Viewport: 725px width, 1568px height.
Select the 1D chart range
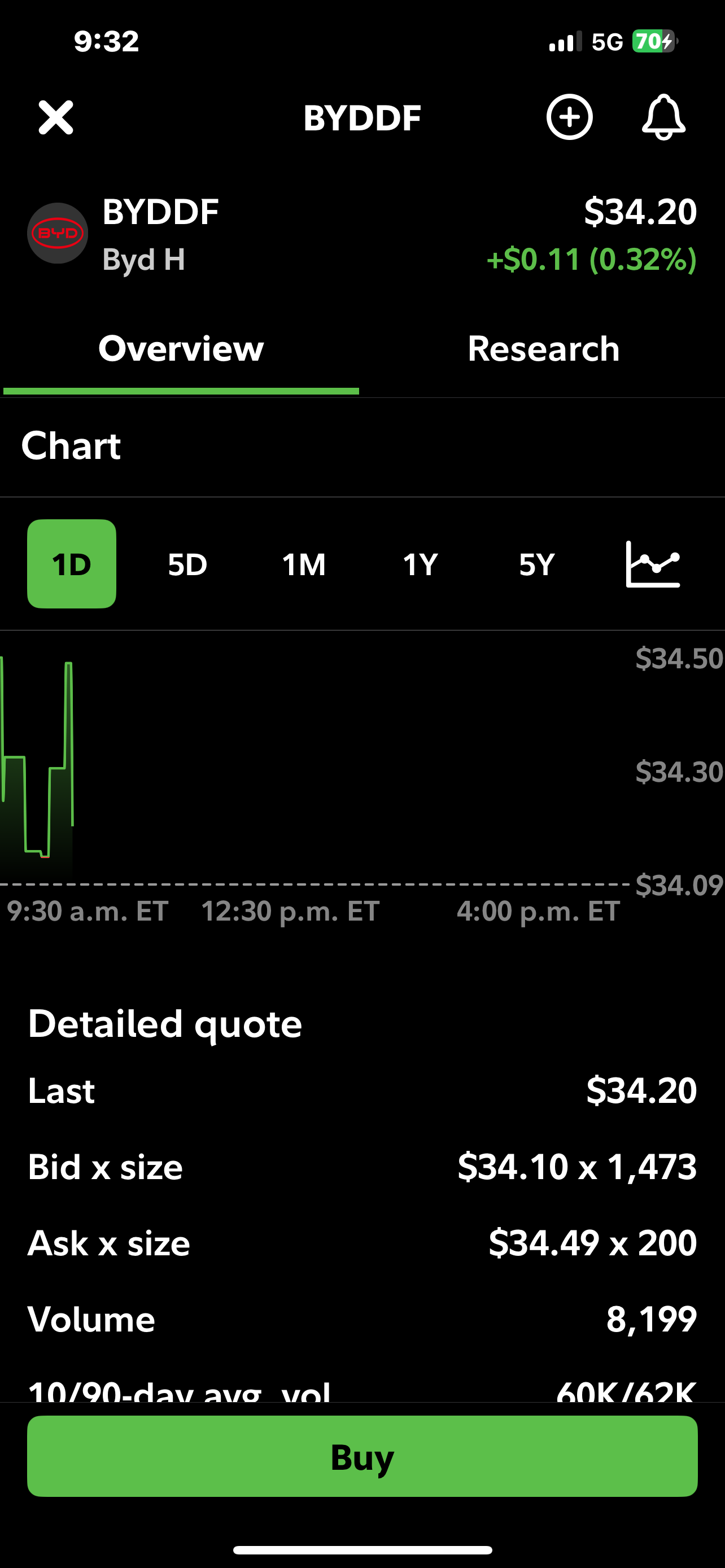pos(72,564)
